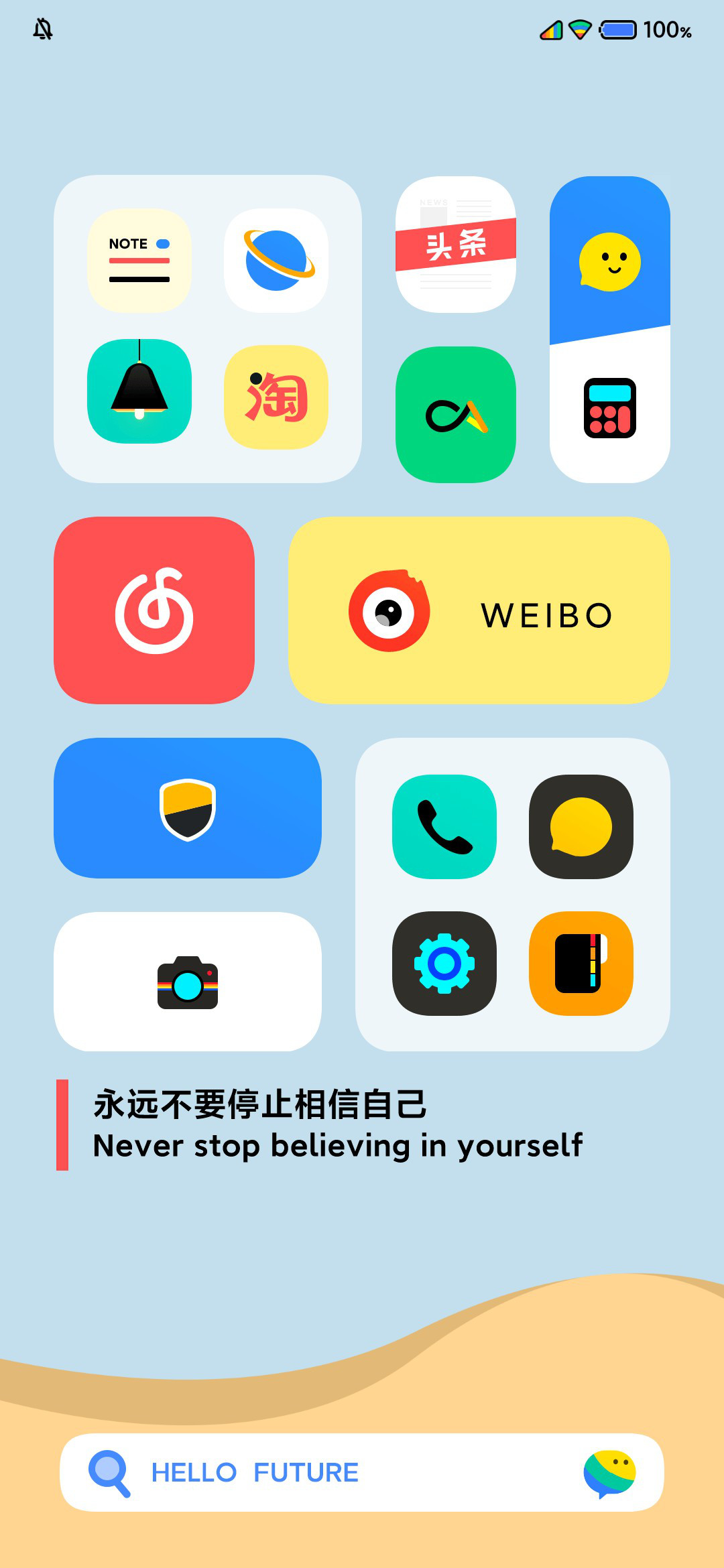Open the Note app

tap(139, 261)
